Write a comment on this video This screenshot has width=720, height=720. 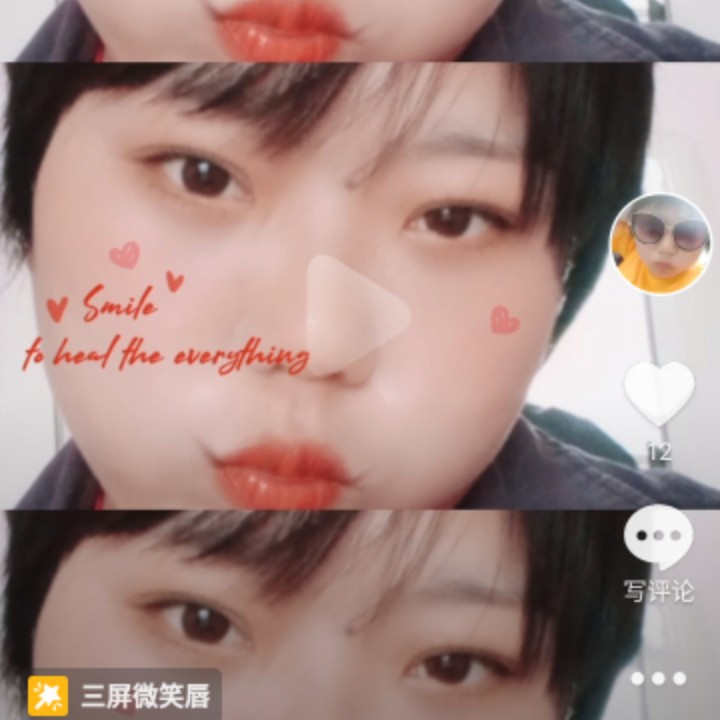coord(658,539)
